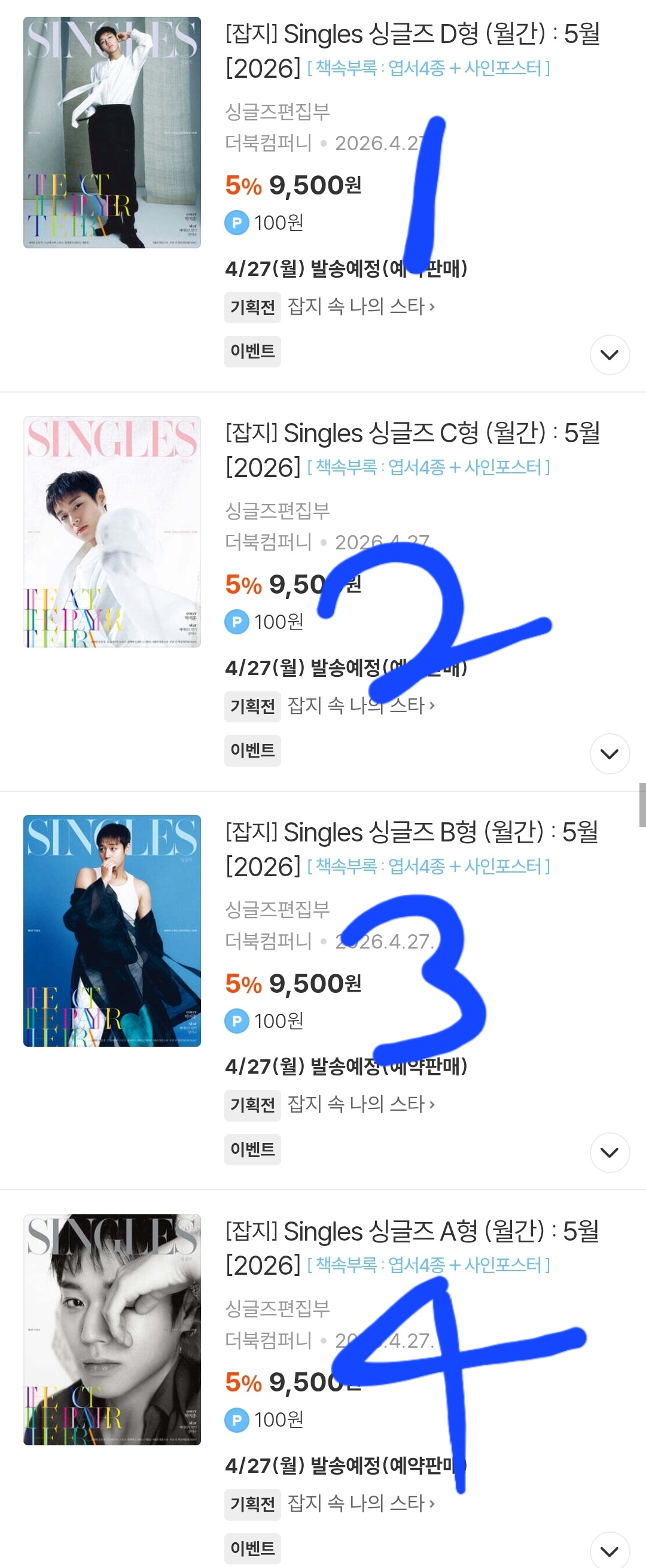Expand the A형 item details chevron
646x1568 pixels.
point(609,1551)
